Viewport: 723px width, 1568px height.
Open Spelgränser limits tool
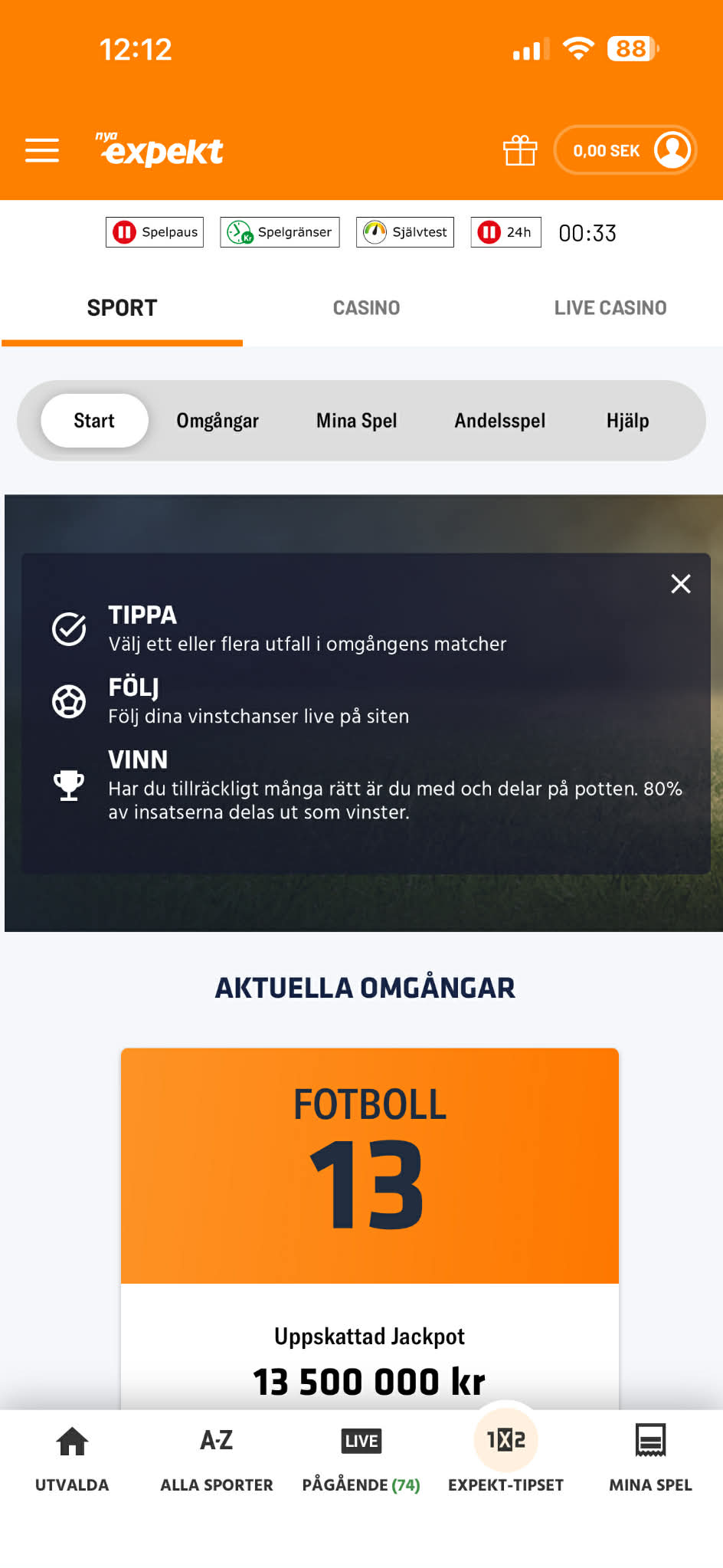pos(279,231)
